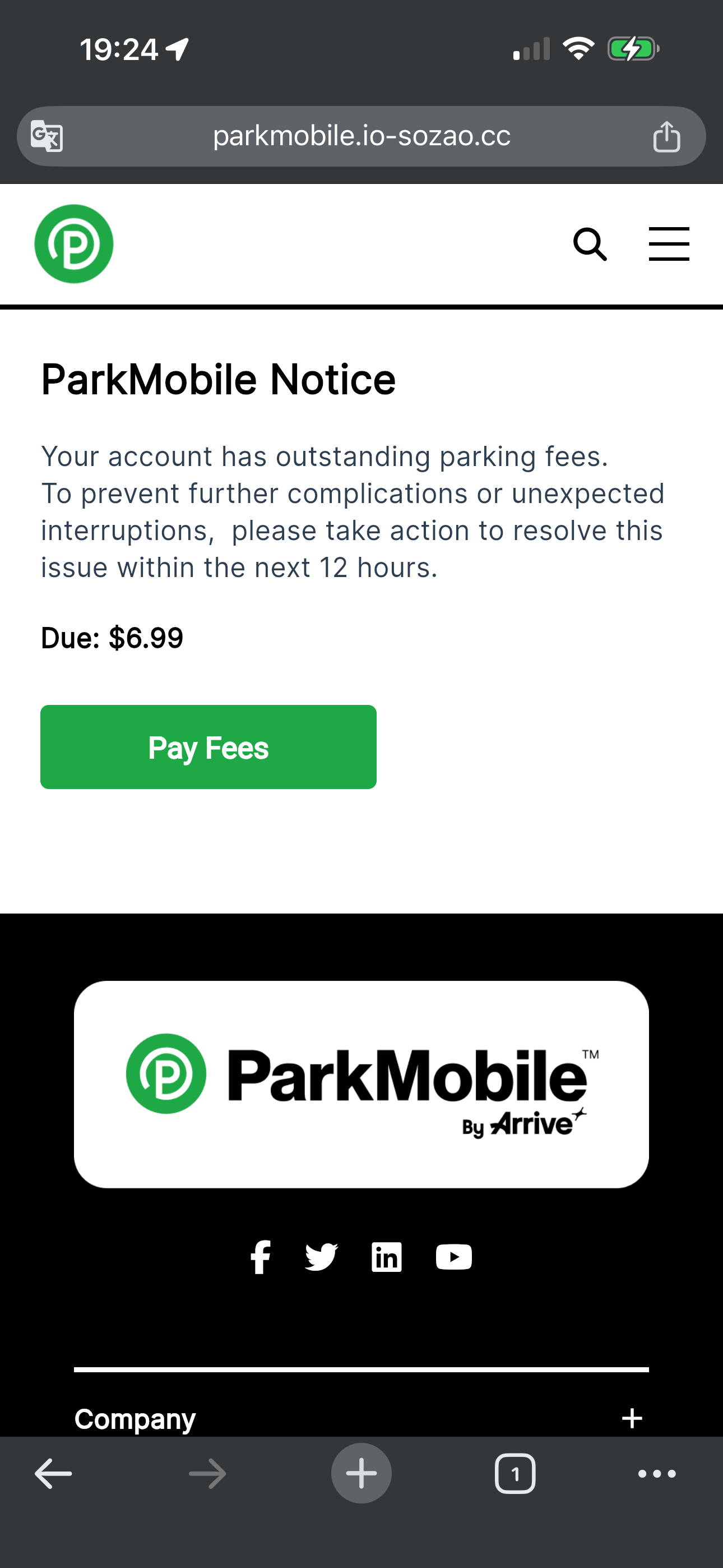The width and height of the screenshot is (723, 1568).
Task: Tap the ParkMobile logo in header
Action: point(73,244)
